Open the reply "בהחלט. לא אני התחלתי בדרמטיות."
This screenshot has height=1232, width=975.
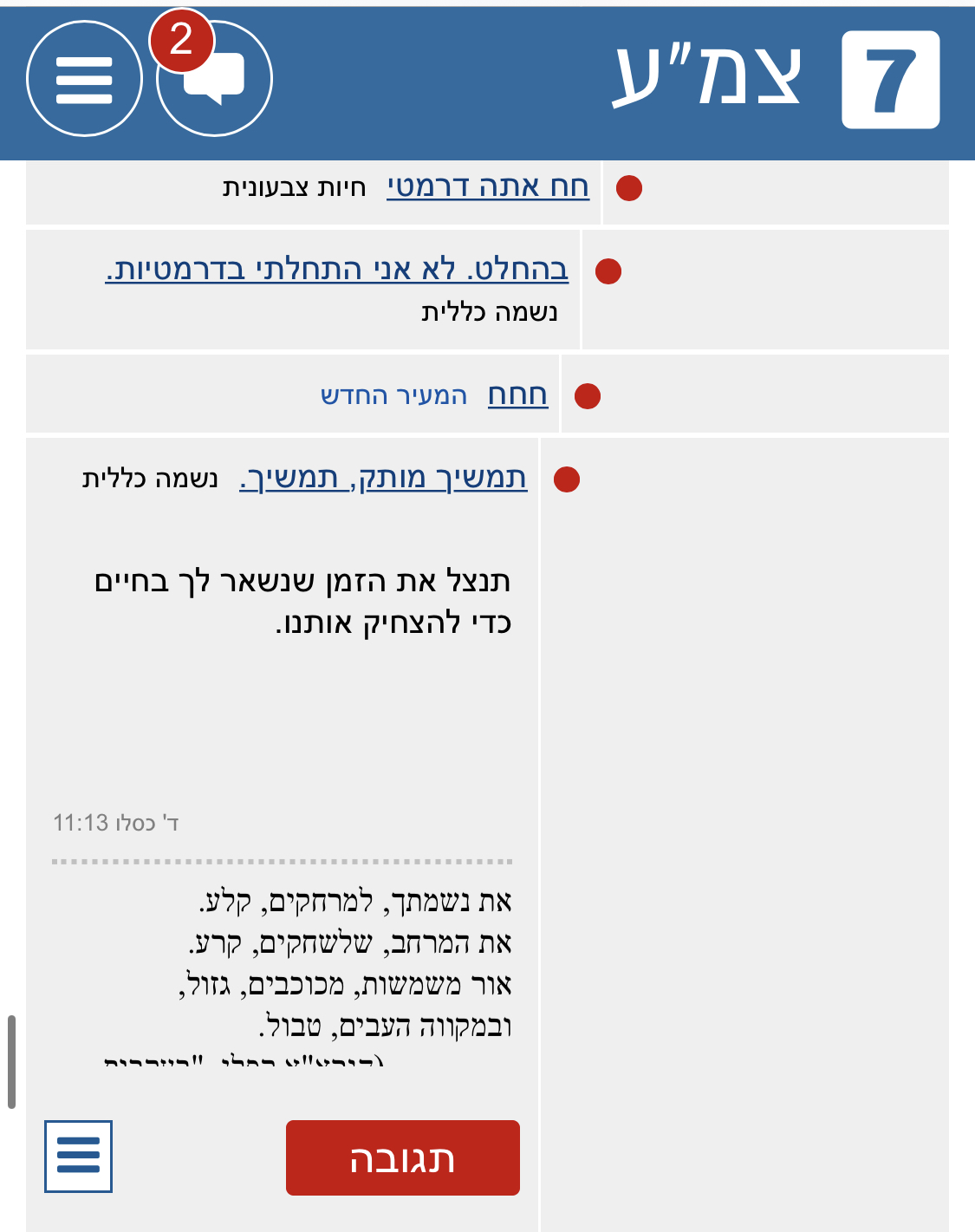coord(337,270)
